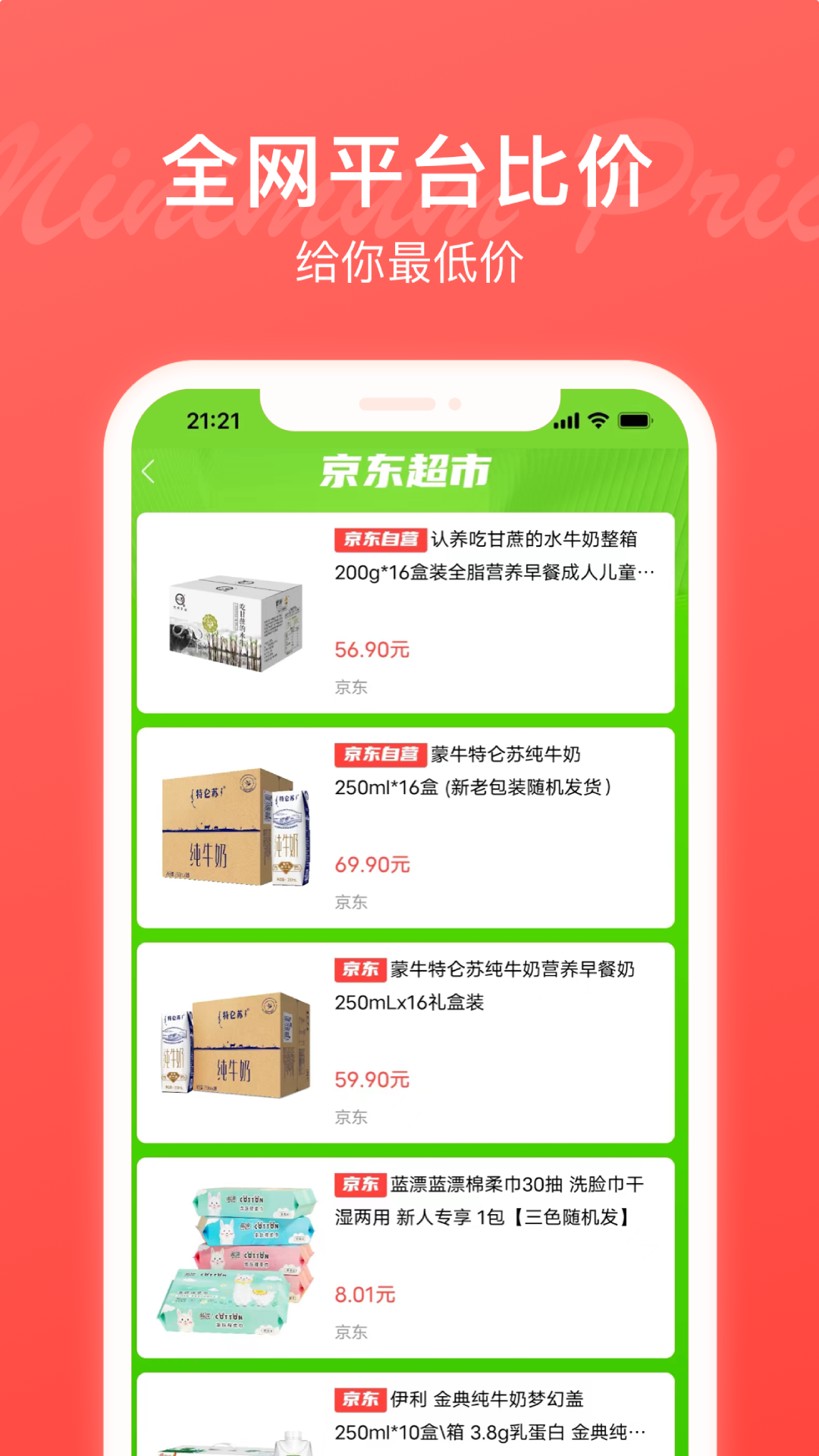Click the 京东 tag on the 蓝漂棉柔巾 item
The image size is (819, 1456).
(x=359, y=1185)
